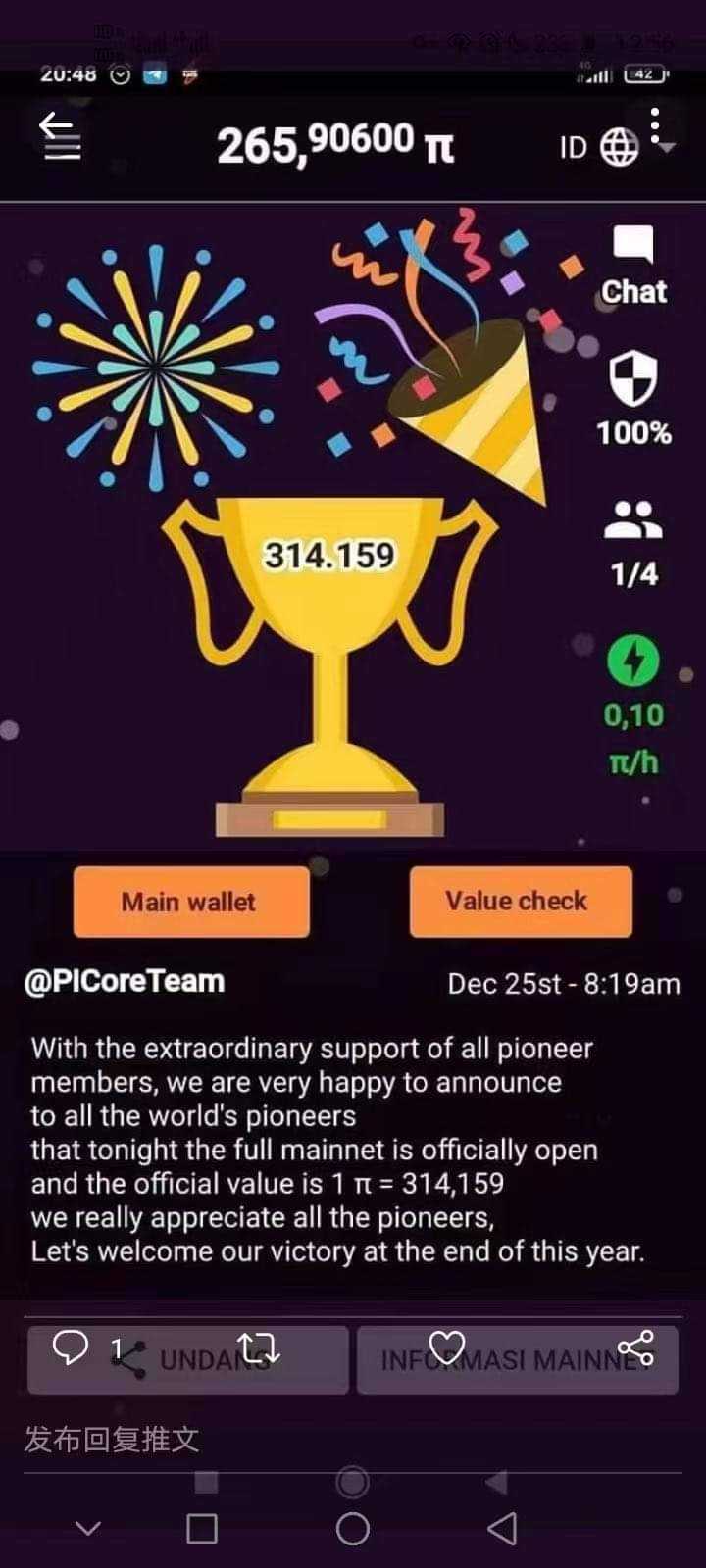Tap the 发布回复推文 reply field

click(294, 1439)
